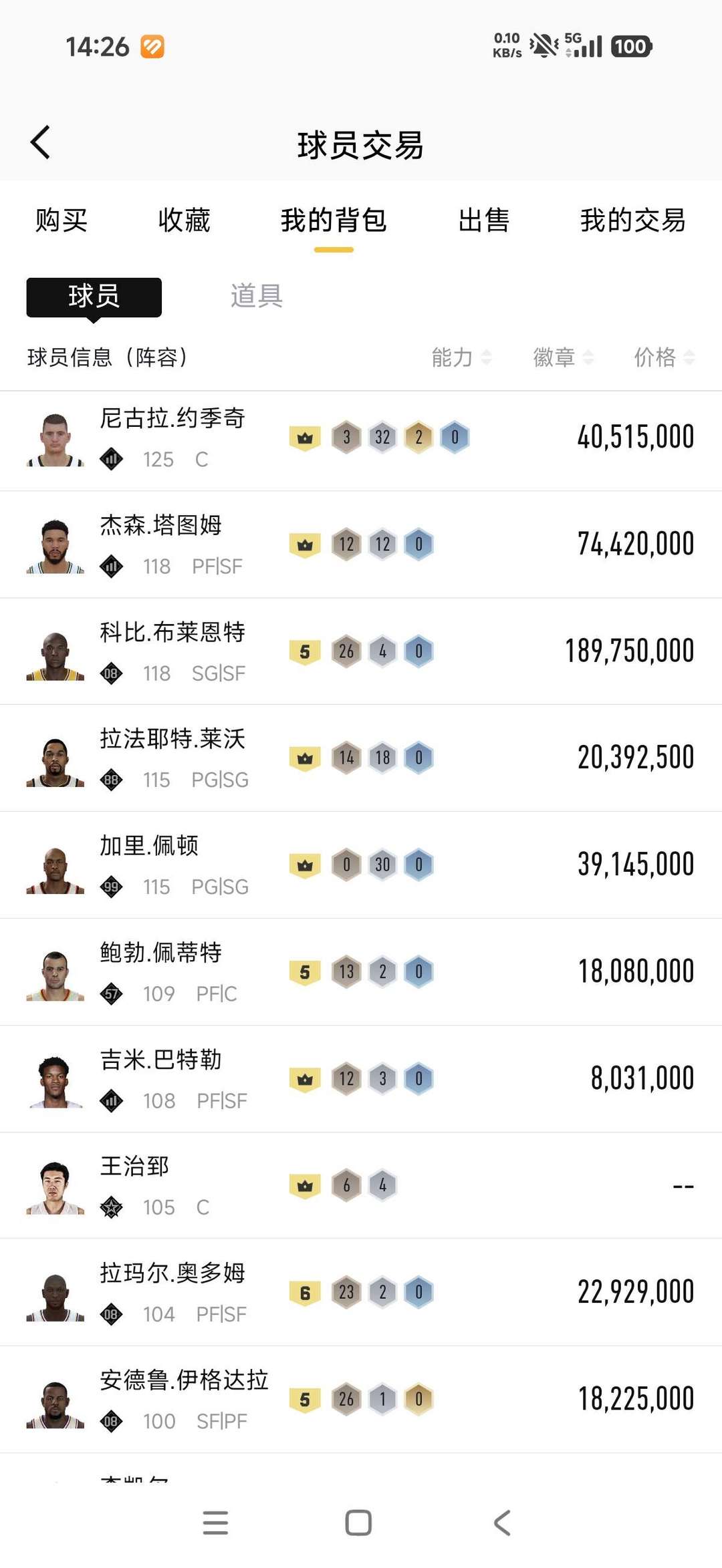Select the 道具 segment
The image size is (722, 1568).
257,296
